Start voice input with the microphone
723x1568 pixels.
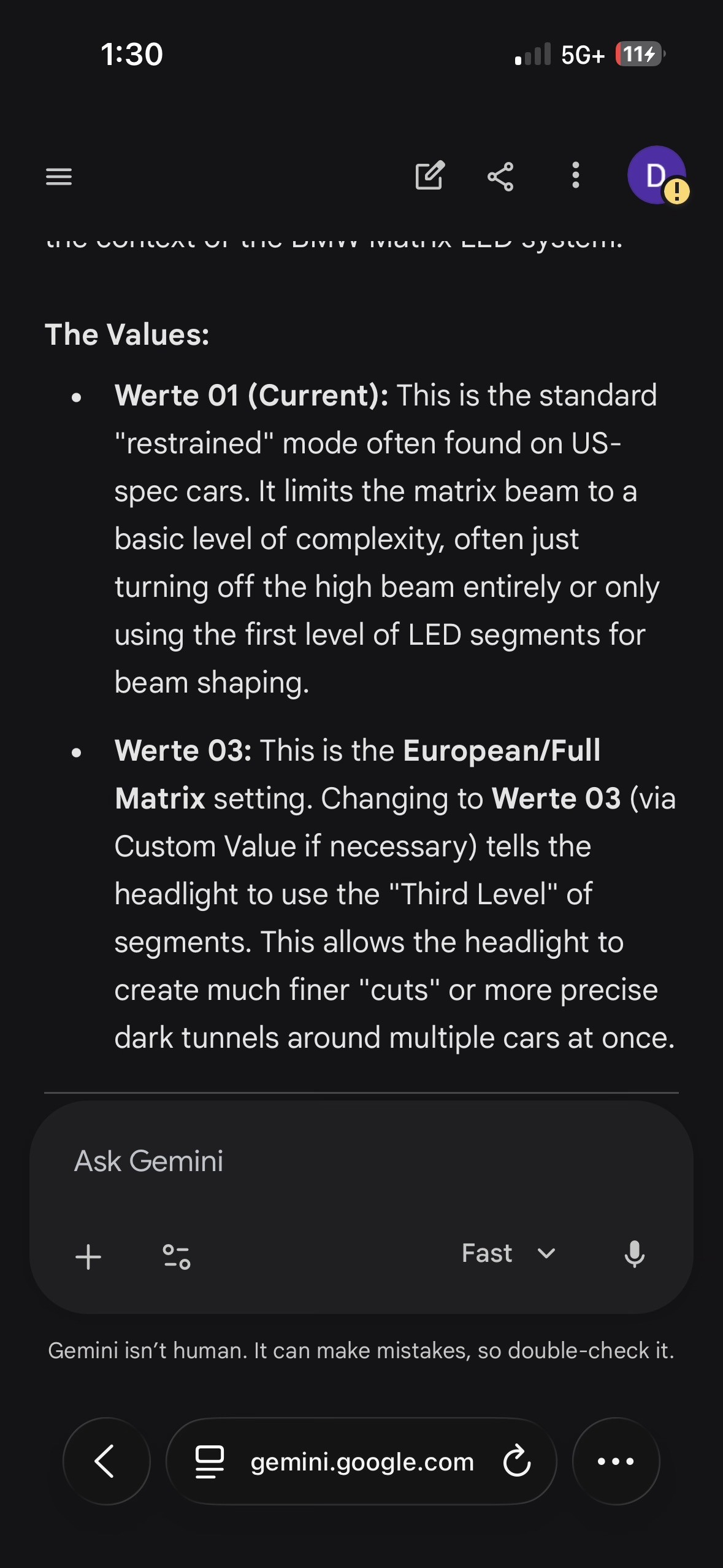(x=635, y=1255)
